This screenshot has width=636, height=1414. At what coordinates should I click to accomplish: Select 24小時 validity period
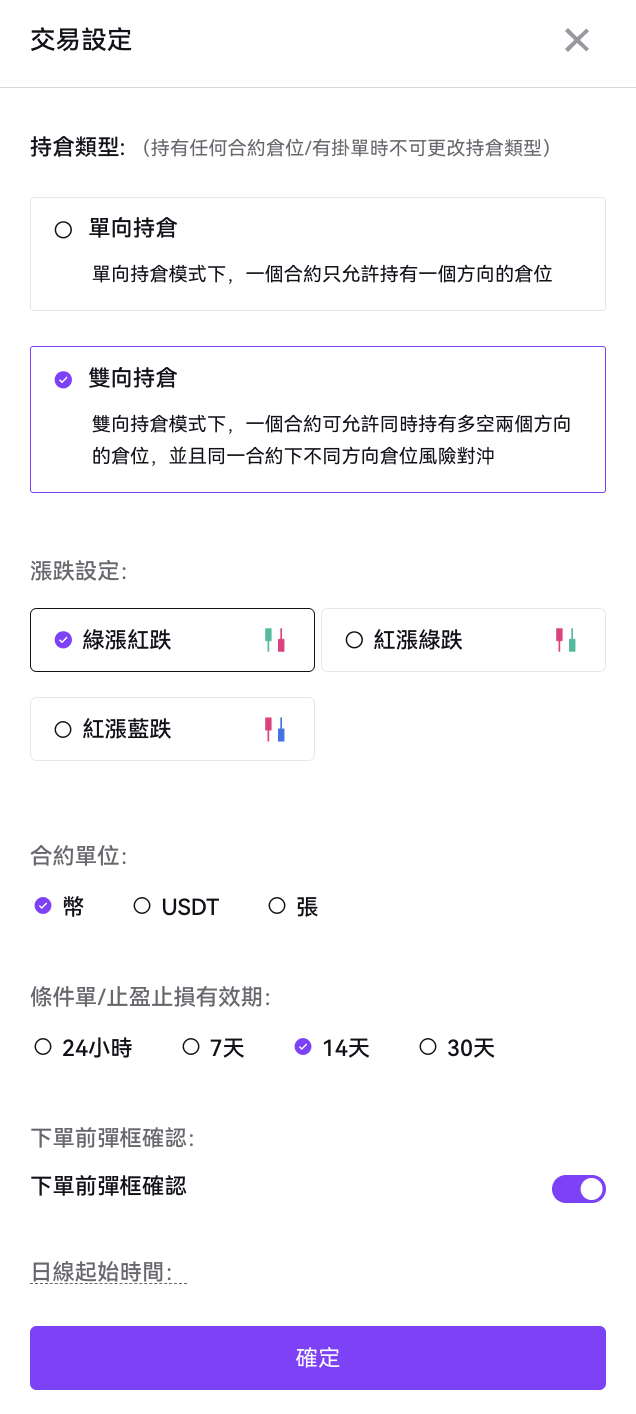(83, 1048)
